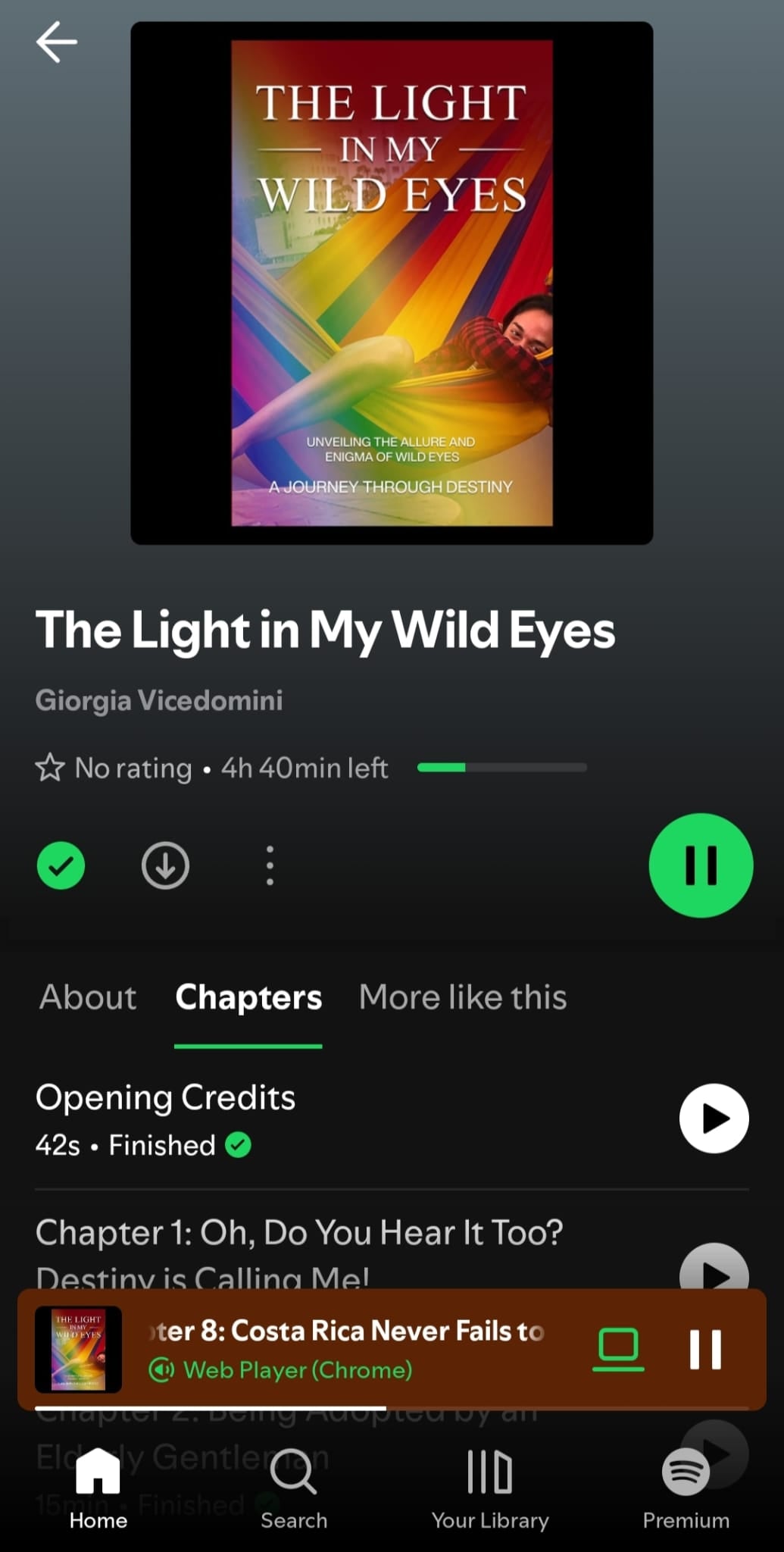Select the Chapters tab
Image resolution: width=784 pixels, height=1552 pixels.
click(x=248, y=997)
